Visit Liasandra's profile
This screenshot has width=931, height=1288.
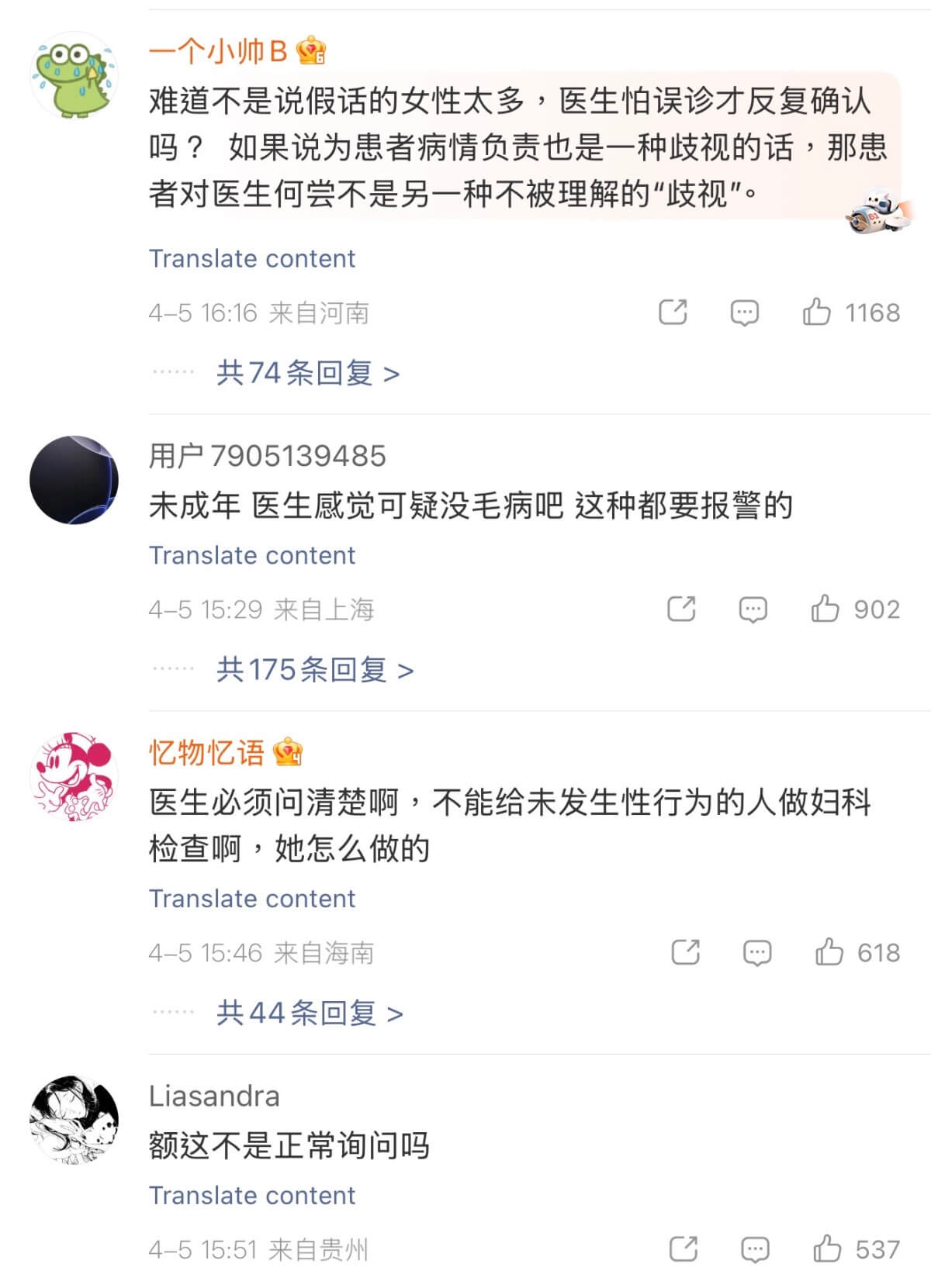(x=74, y=1119)
